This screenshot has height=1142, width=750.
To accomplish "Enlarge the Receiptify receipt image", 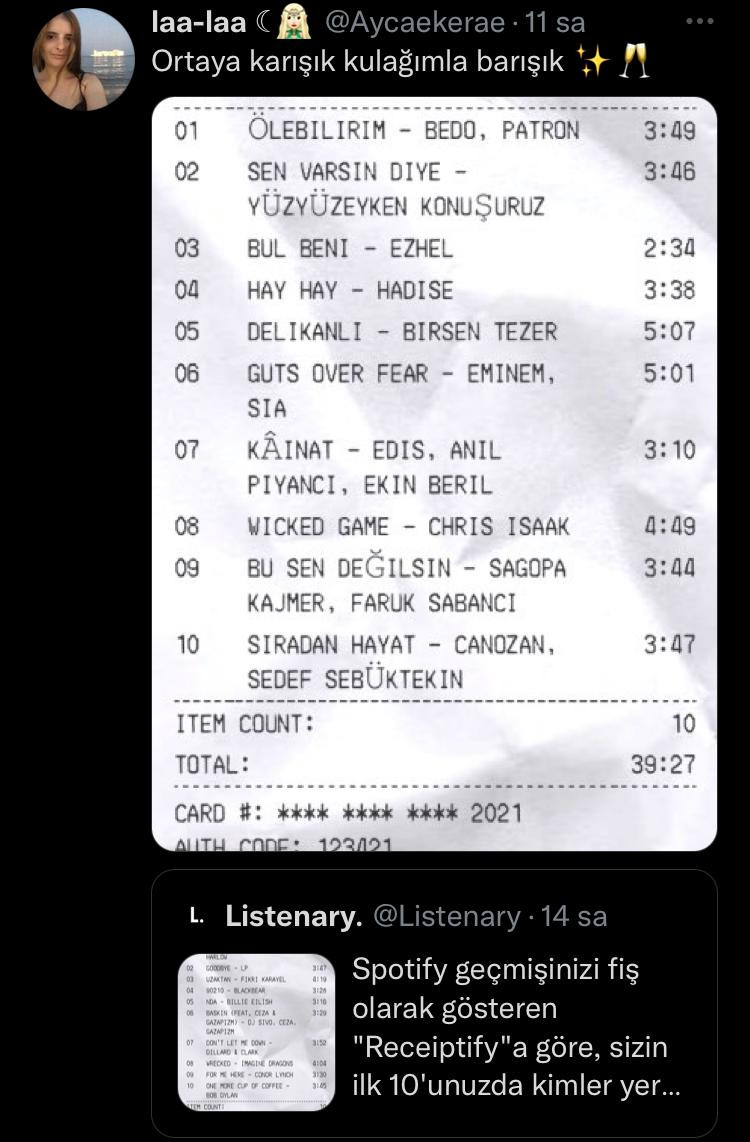I will [x=434, y=473].
